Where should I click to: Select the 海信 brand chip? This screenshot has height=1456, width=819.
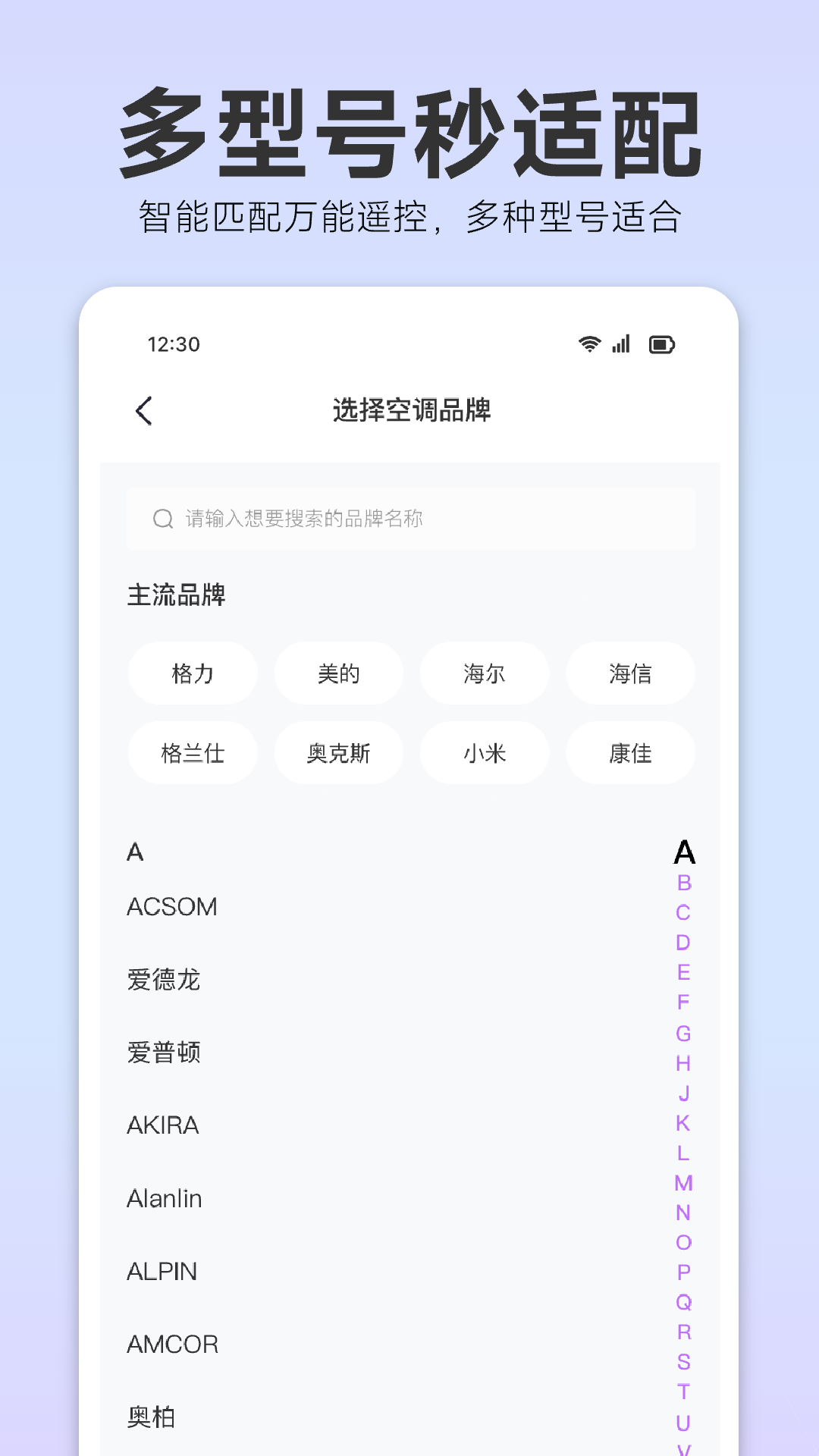[630, 673]
